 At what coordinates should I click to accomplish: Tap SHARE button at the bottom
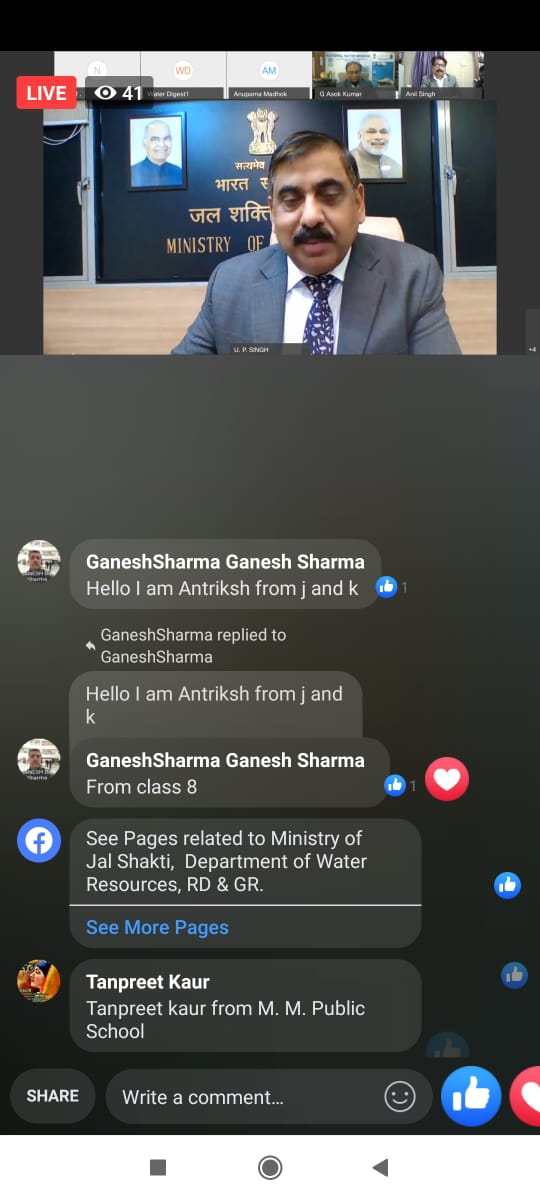[x=53, y=1096]
